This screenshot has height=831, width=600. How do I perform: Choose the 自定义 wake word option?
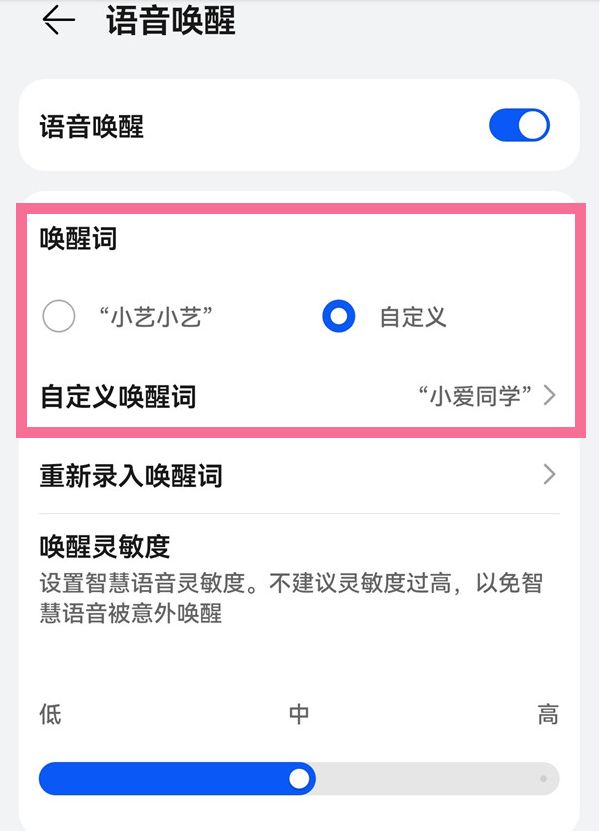point(339,317)
